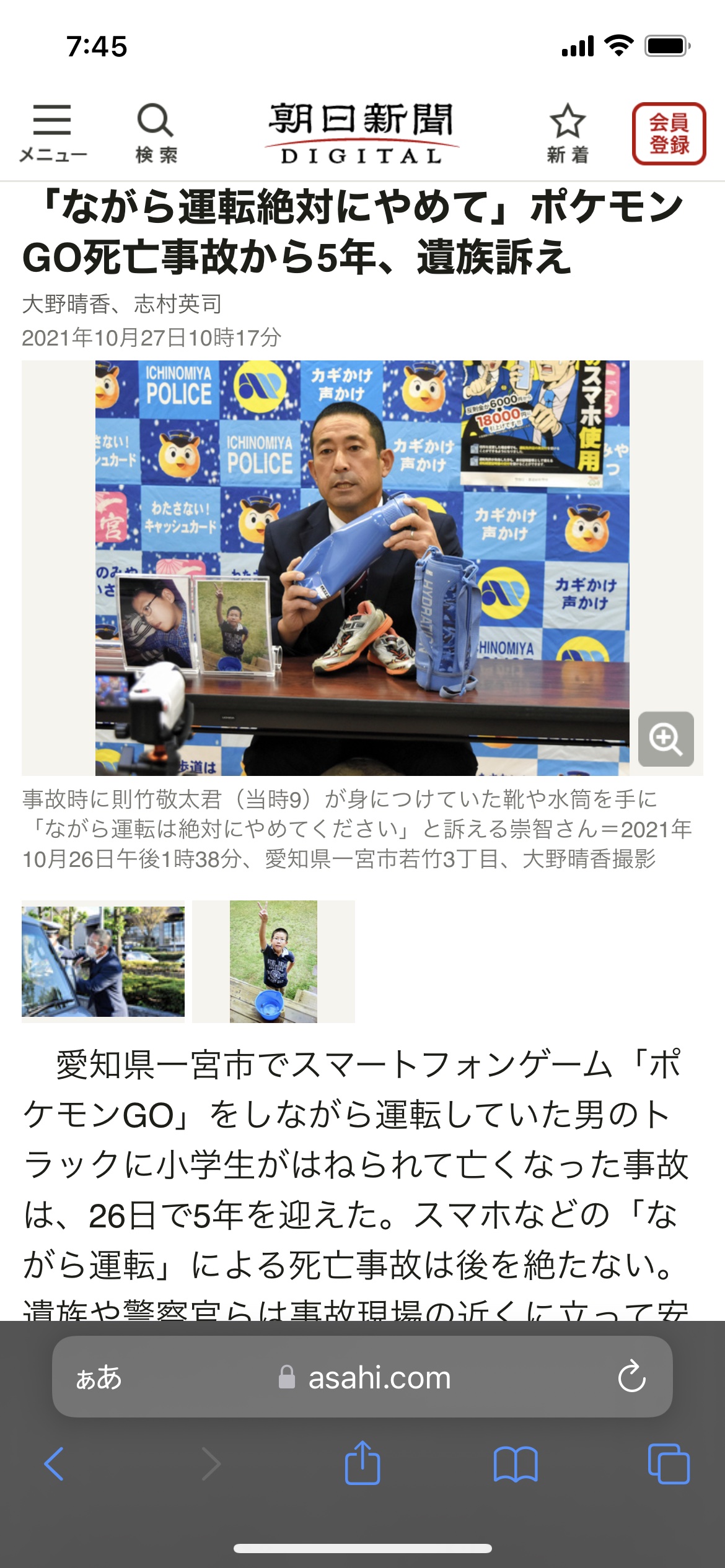Go to 朝日新聞 DIGITAL home via logo

click(362, 133)
